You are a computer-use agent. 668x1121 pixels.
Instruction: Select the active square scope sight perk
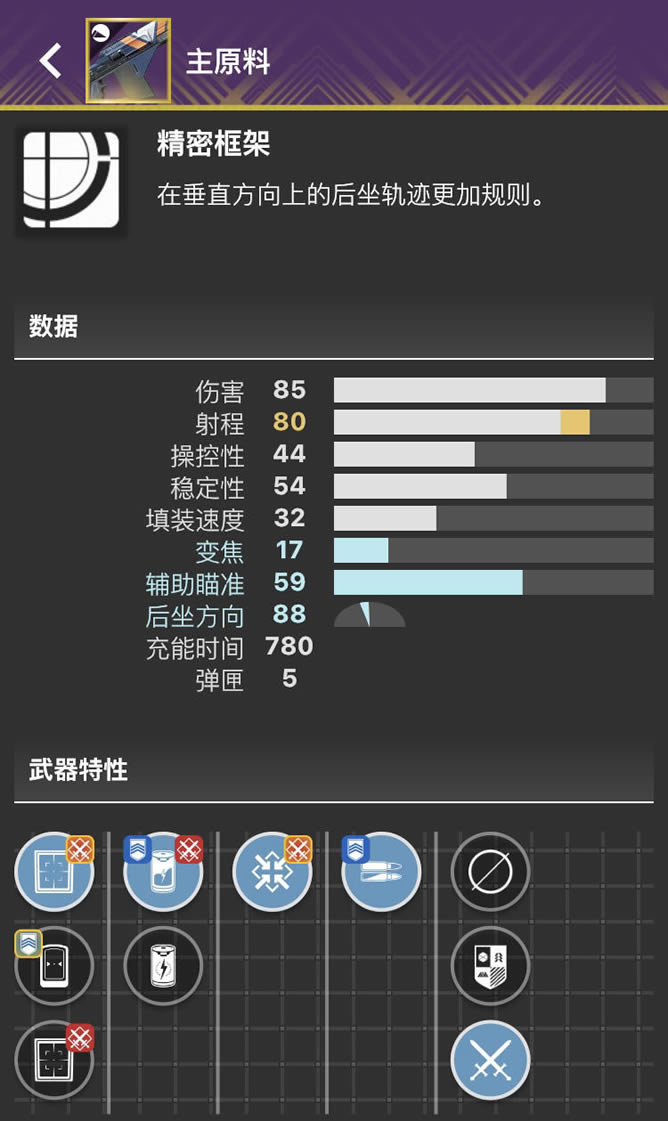pos(54,873)
